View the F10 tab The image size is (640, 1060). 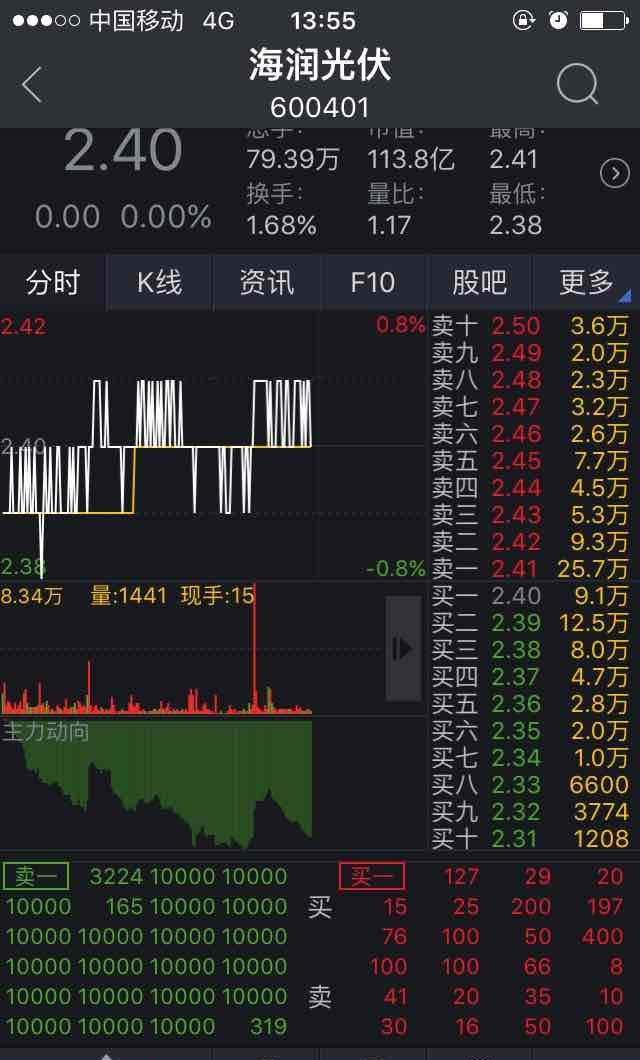[x=373, y=283]
